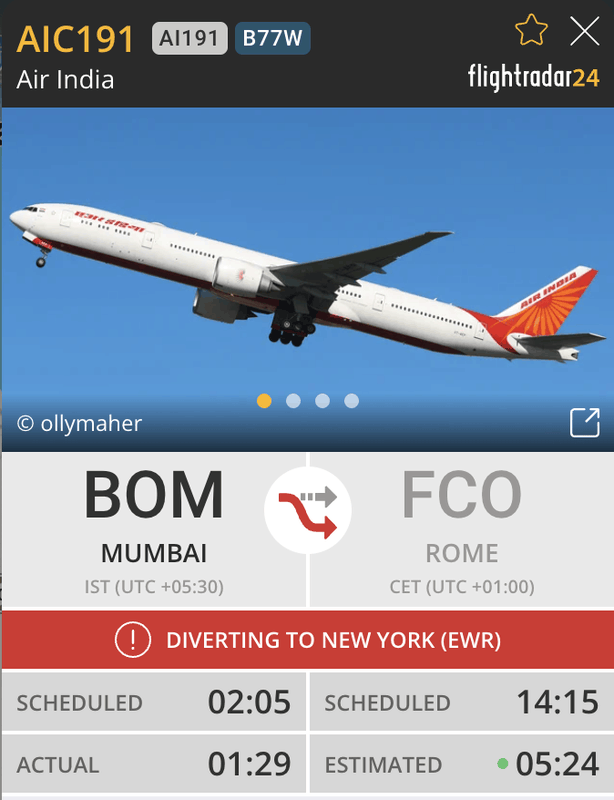Open Mumbai BOM departure airport details
Image resolution: width=614 pixels, height=800 pixels.
153,527
